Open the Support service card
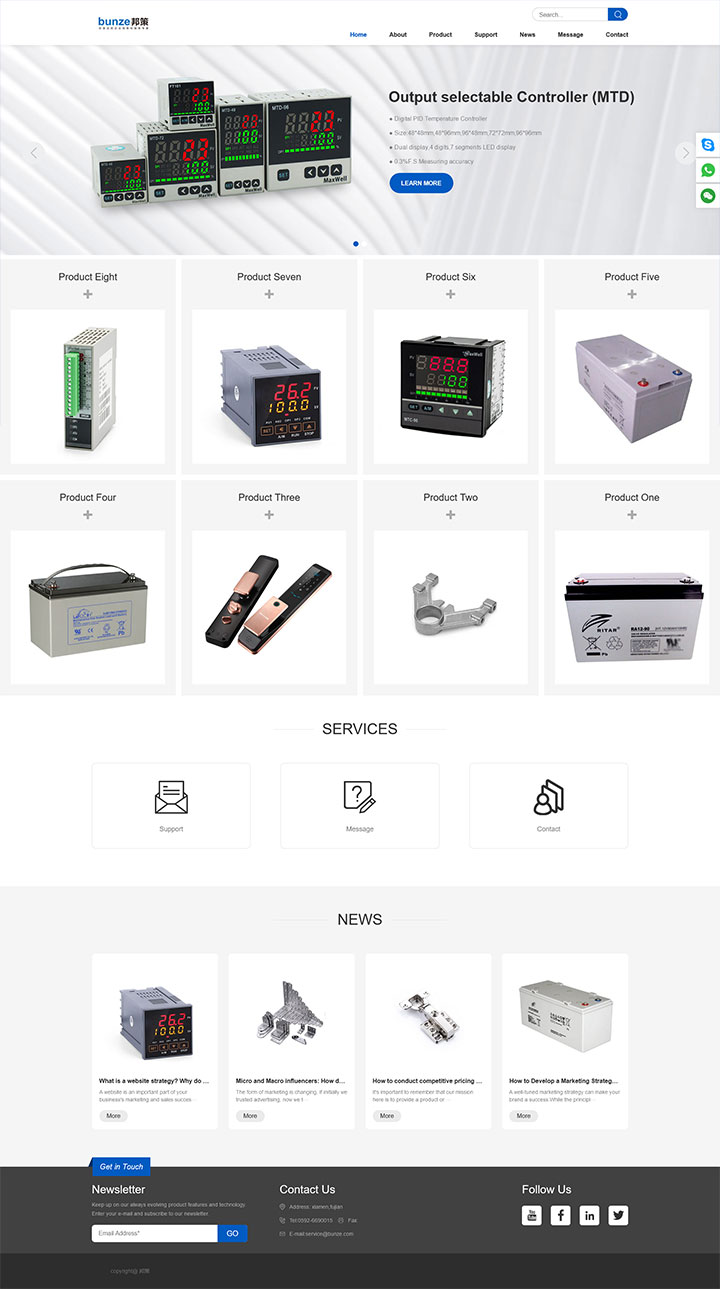This screenshot has height=1289, width=720. pyautogui.click(x=171, y=805)
